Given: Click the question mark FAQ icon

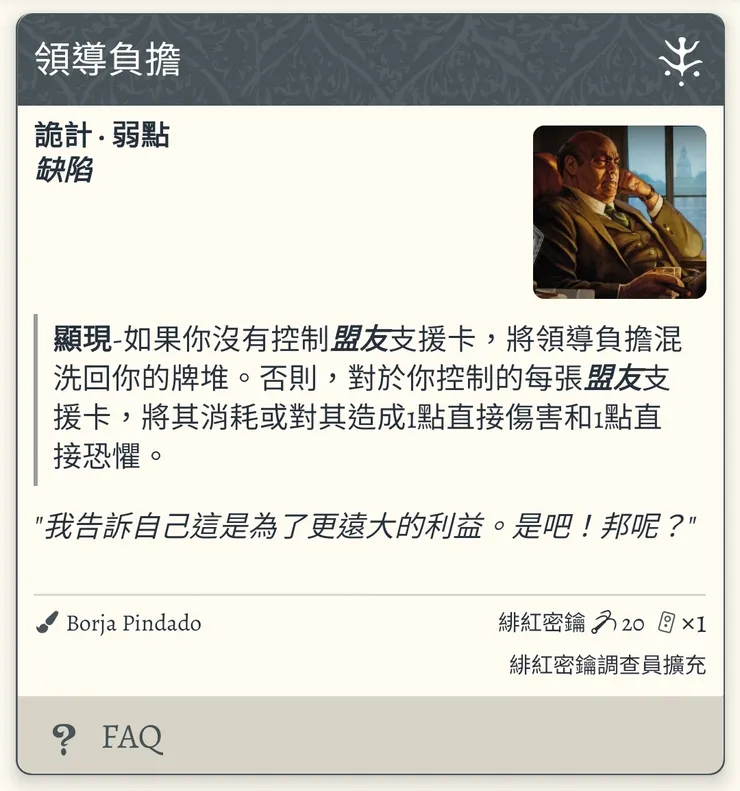Looking at the screenshot, I should pyautogui.click(x=65, y=736).
